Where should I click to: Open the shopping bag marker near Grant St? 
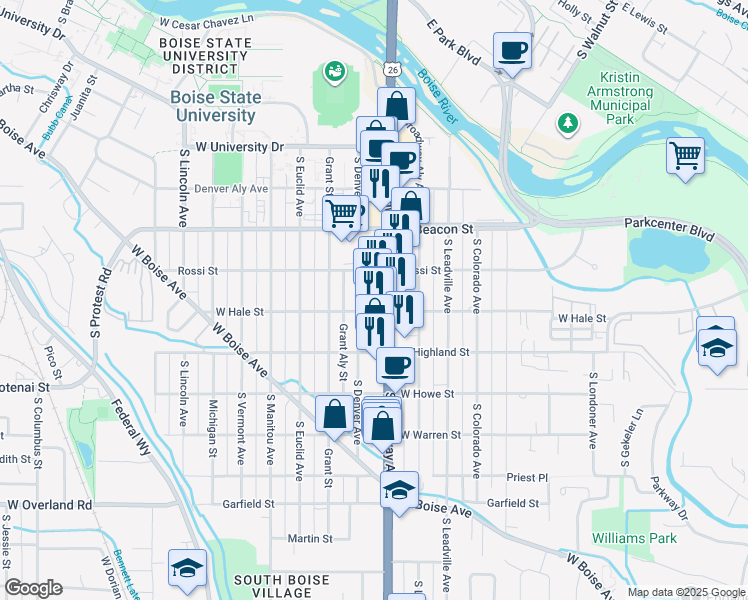(x=333, y=412)
